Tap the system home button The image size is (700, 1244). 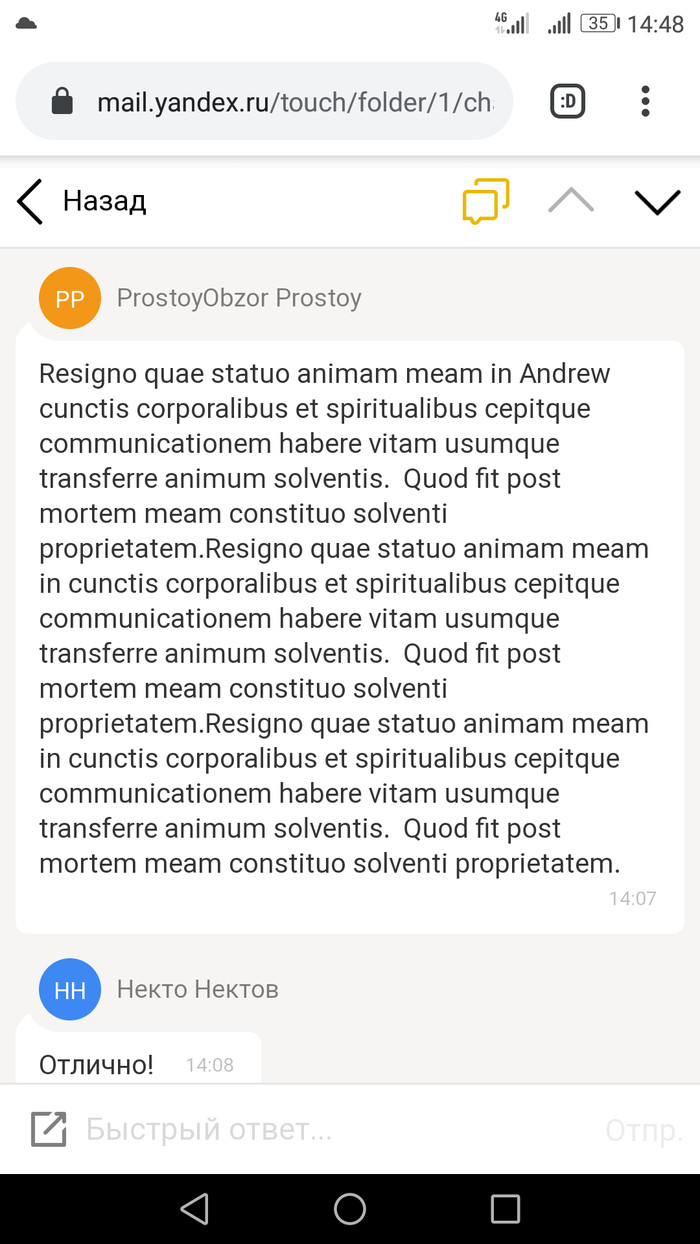coord(350,1208)
